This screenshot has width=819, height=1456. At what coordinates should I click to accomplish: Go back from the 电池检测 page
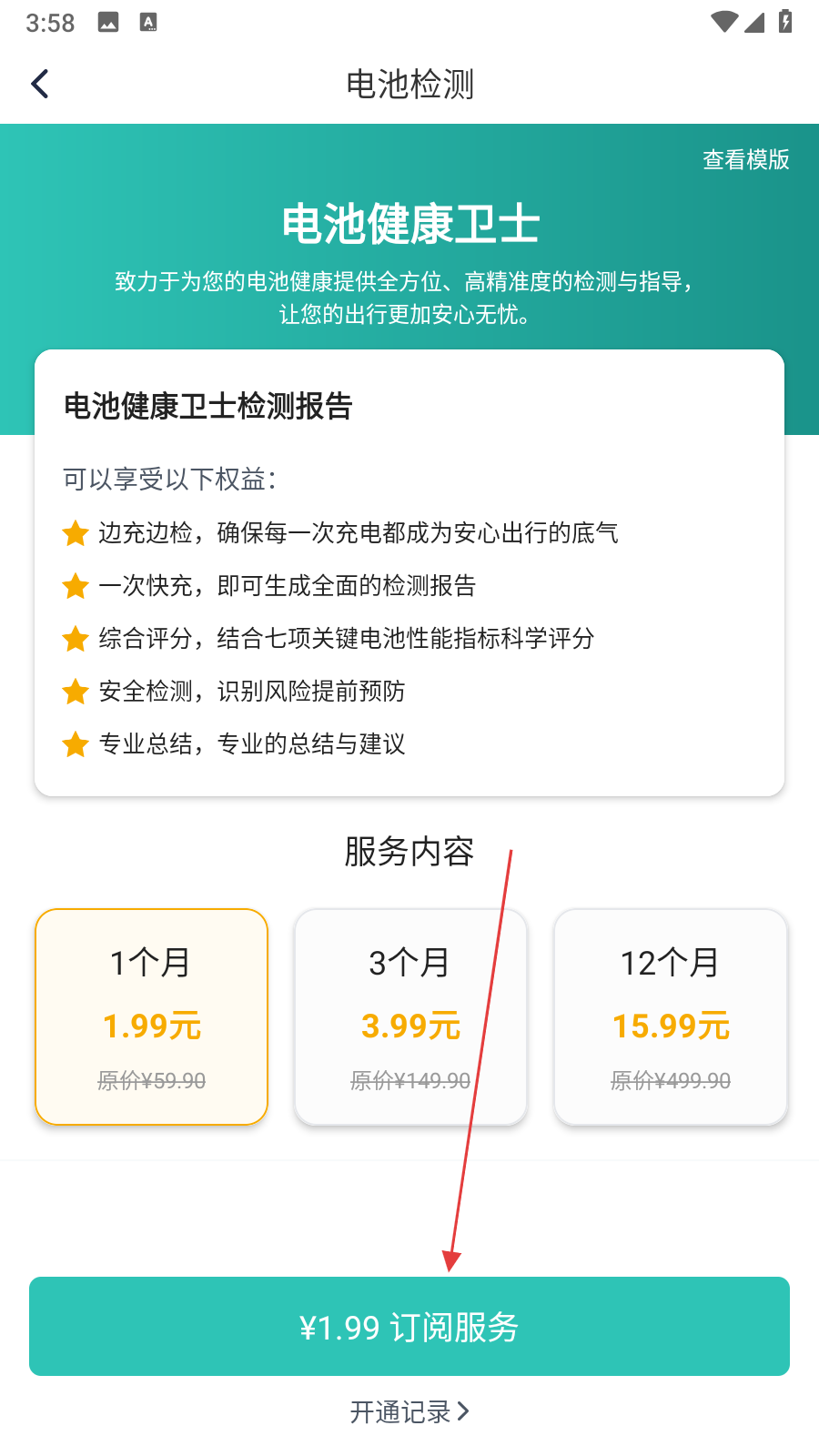coord(40,84)
